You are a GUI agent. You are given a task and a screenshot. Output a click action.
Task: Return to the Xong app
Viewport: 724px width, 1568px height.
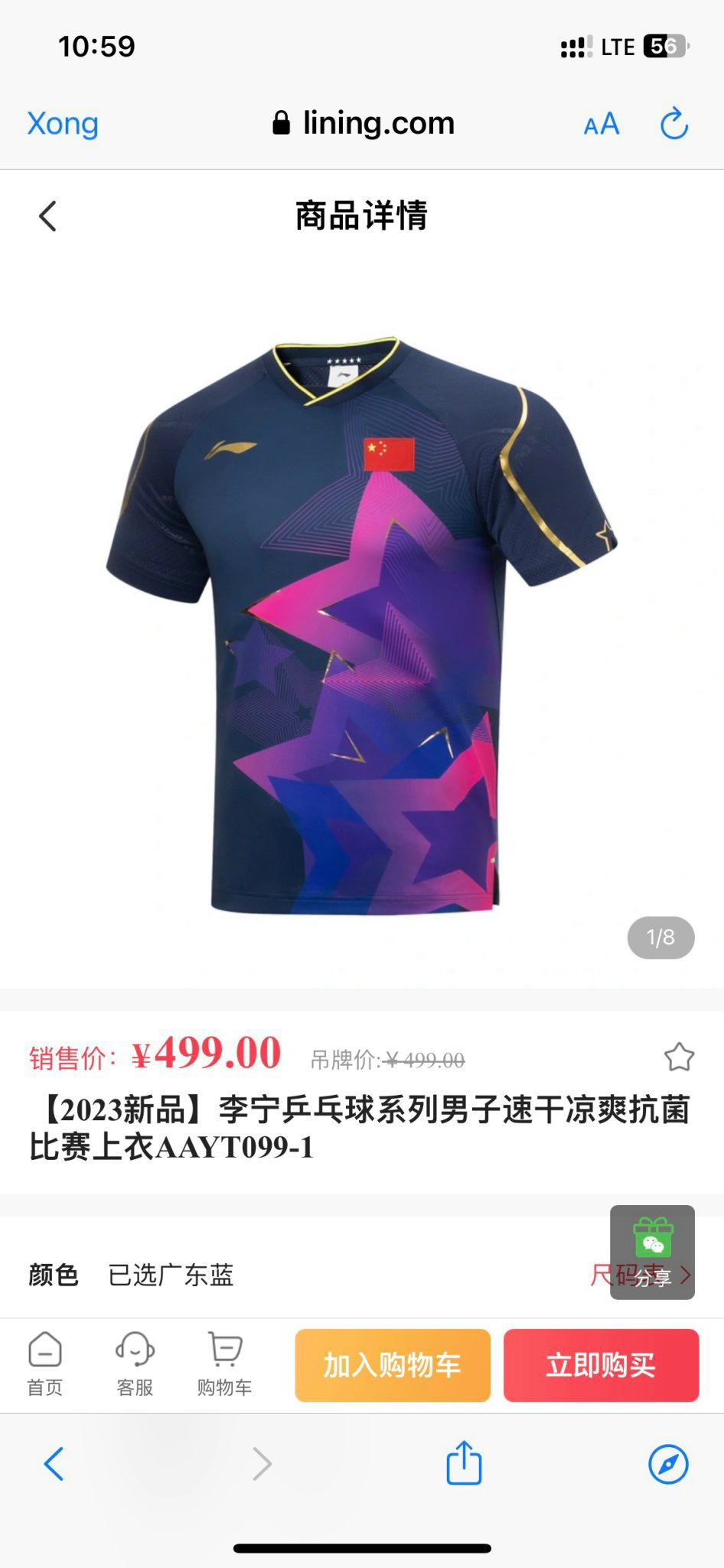tap(63, 123)
